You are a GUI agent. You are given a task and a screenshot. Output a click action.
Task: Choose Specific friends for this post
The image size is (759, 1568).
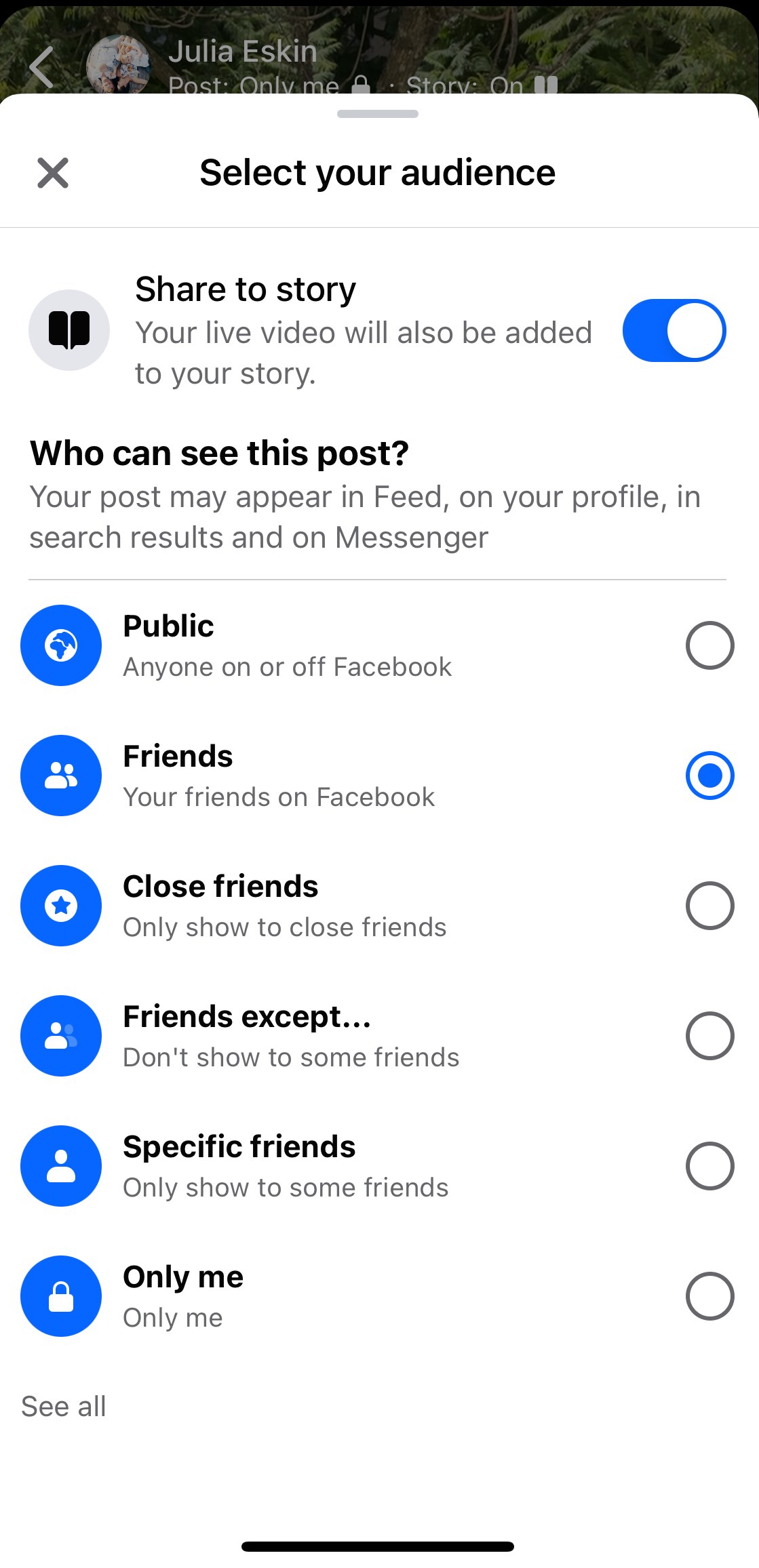(x=709, y=1166)
